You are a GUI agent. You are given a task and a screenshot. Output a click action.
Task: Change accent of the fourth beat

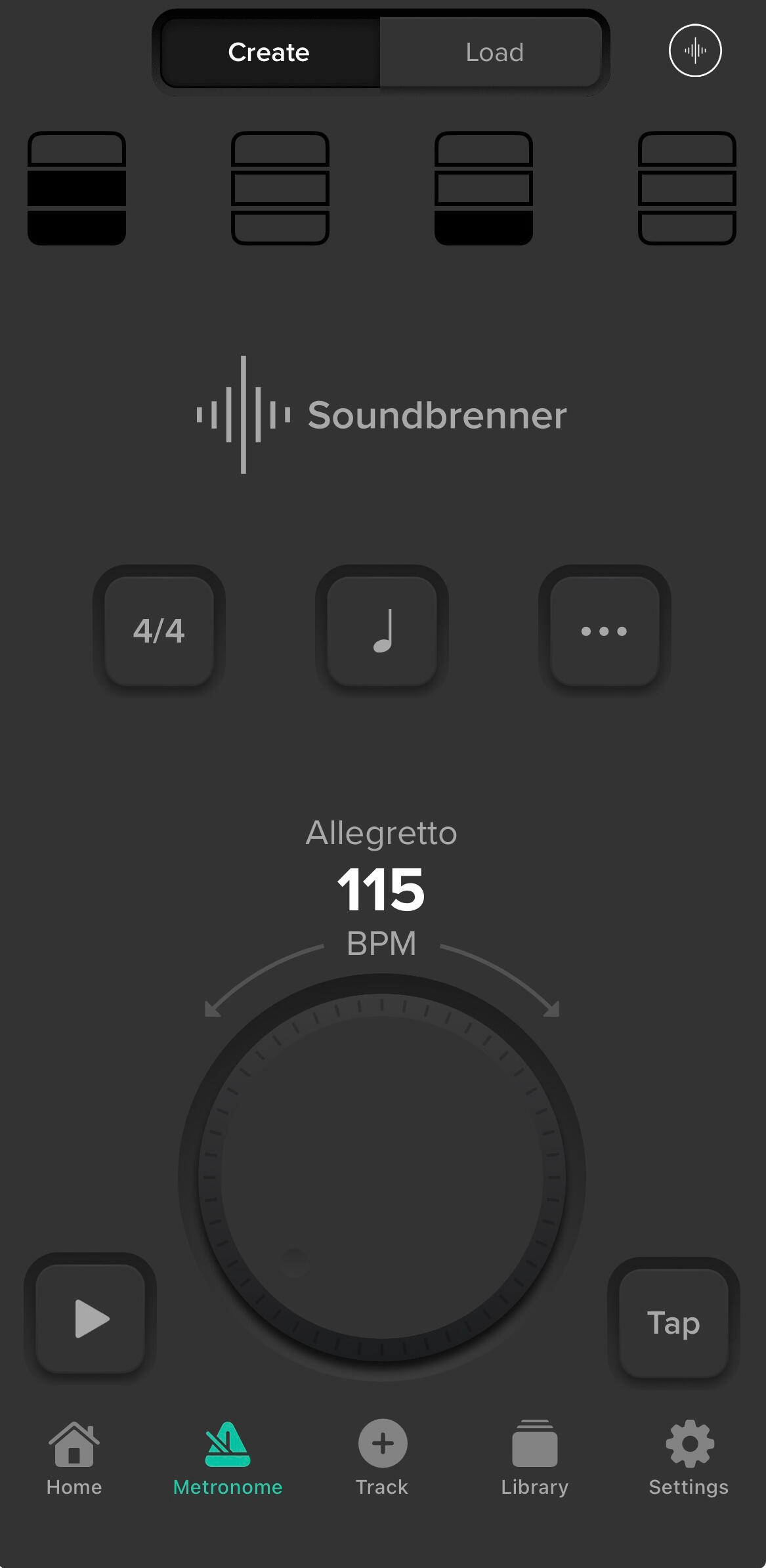(687, 188)
